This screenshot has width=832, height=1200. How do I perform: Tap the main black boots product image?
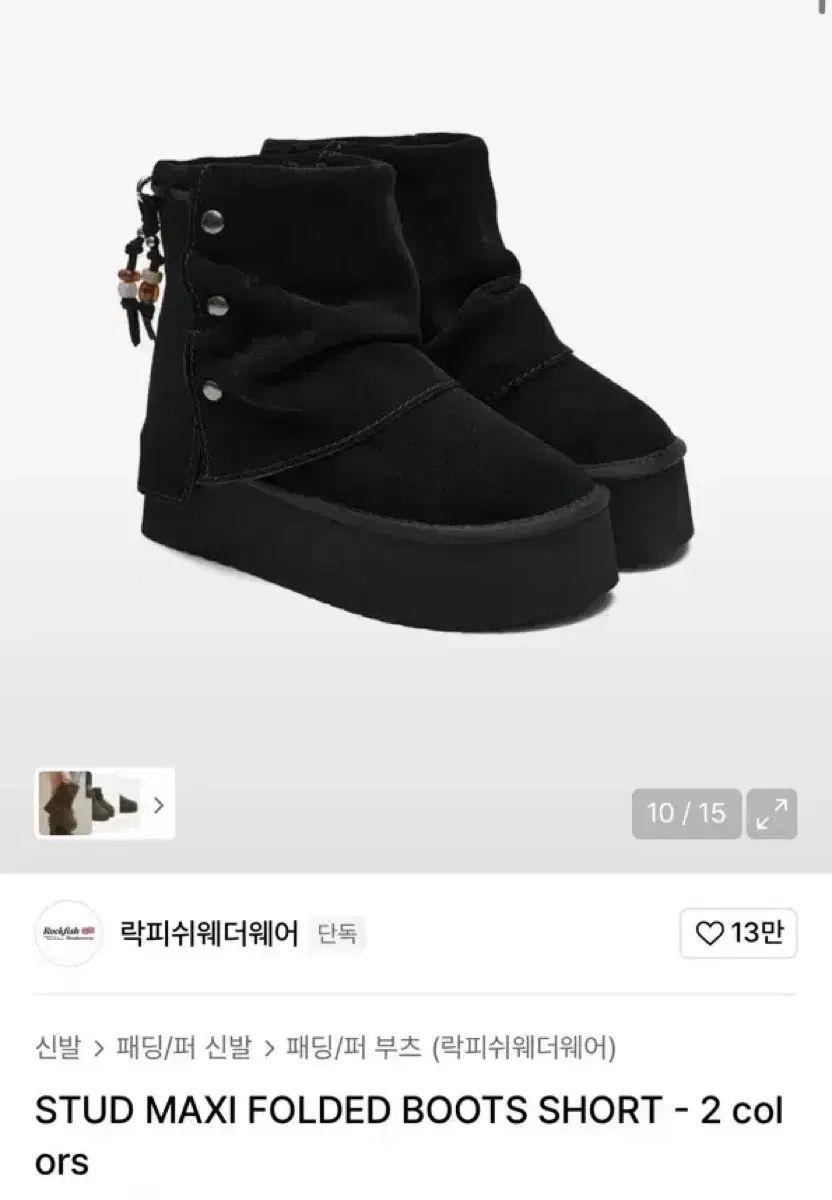point(416,380)
